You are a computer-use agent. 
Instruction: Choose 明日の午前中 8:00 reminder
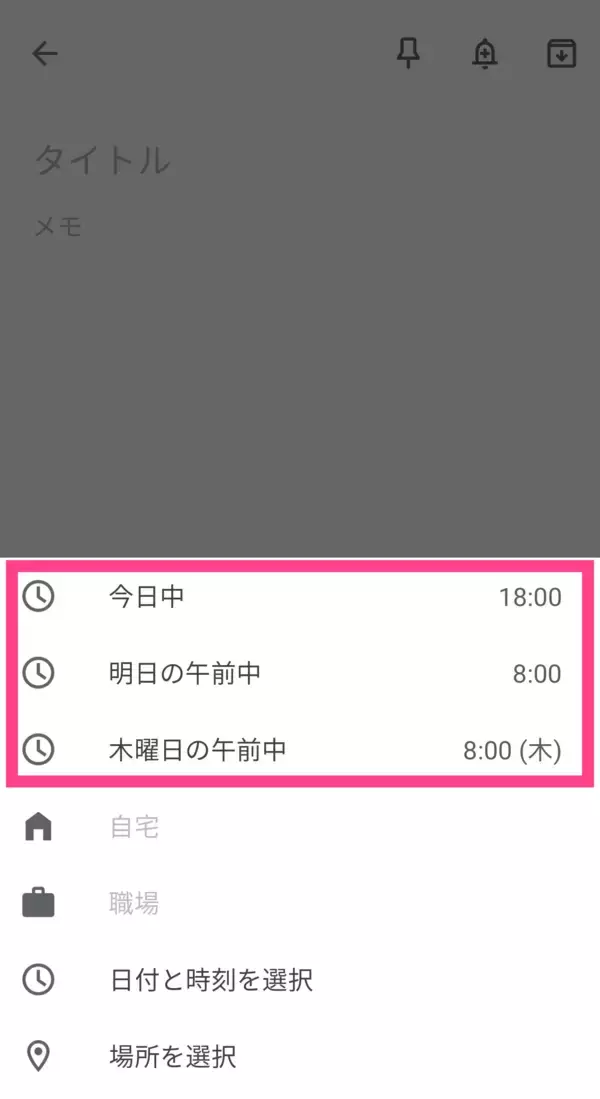pos(300,674)
